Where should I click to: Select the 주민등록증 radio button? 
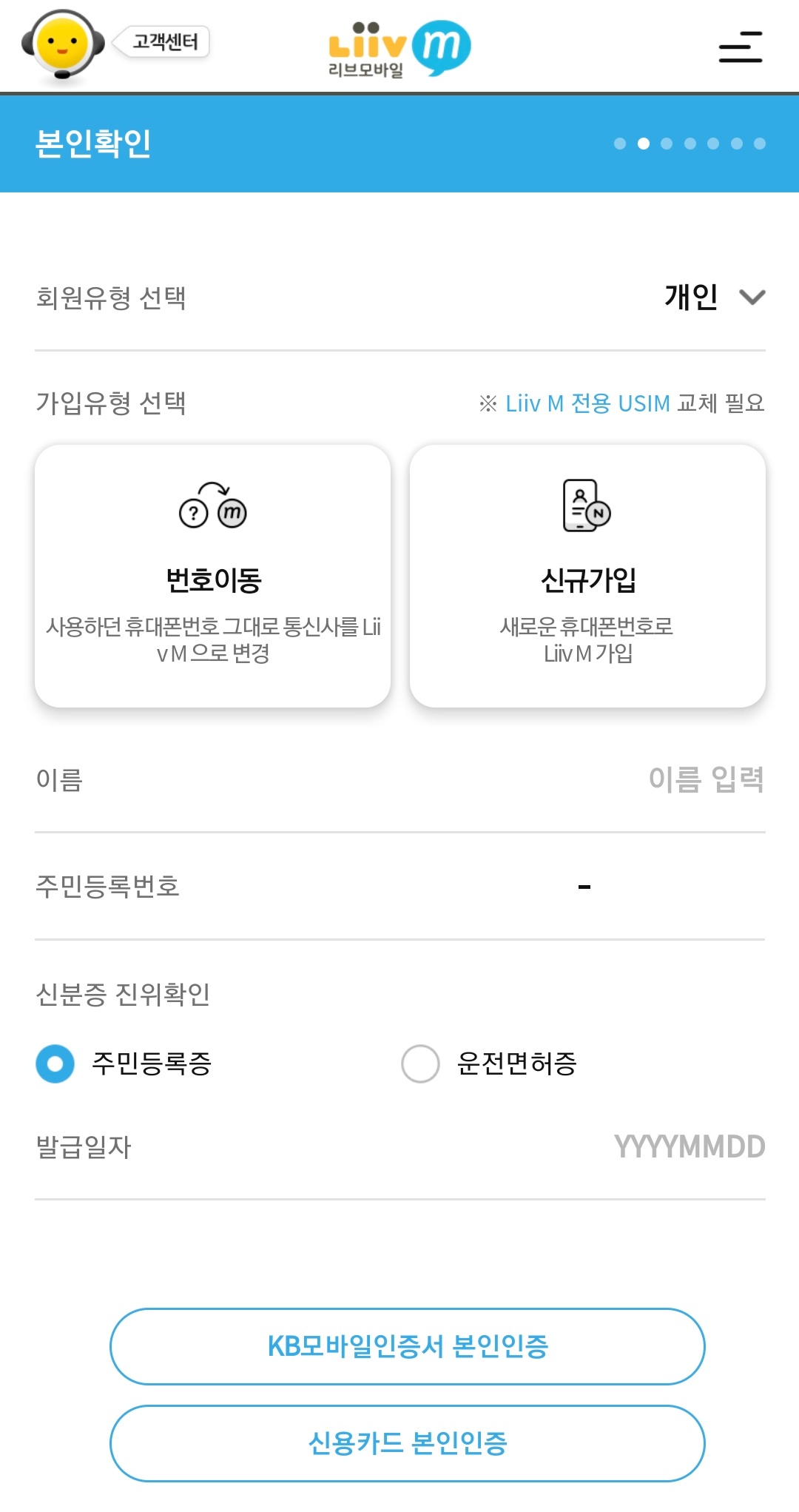tap(53, 1066)
